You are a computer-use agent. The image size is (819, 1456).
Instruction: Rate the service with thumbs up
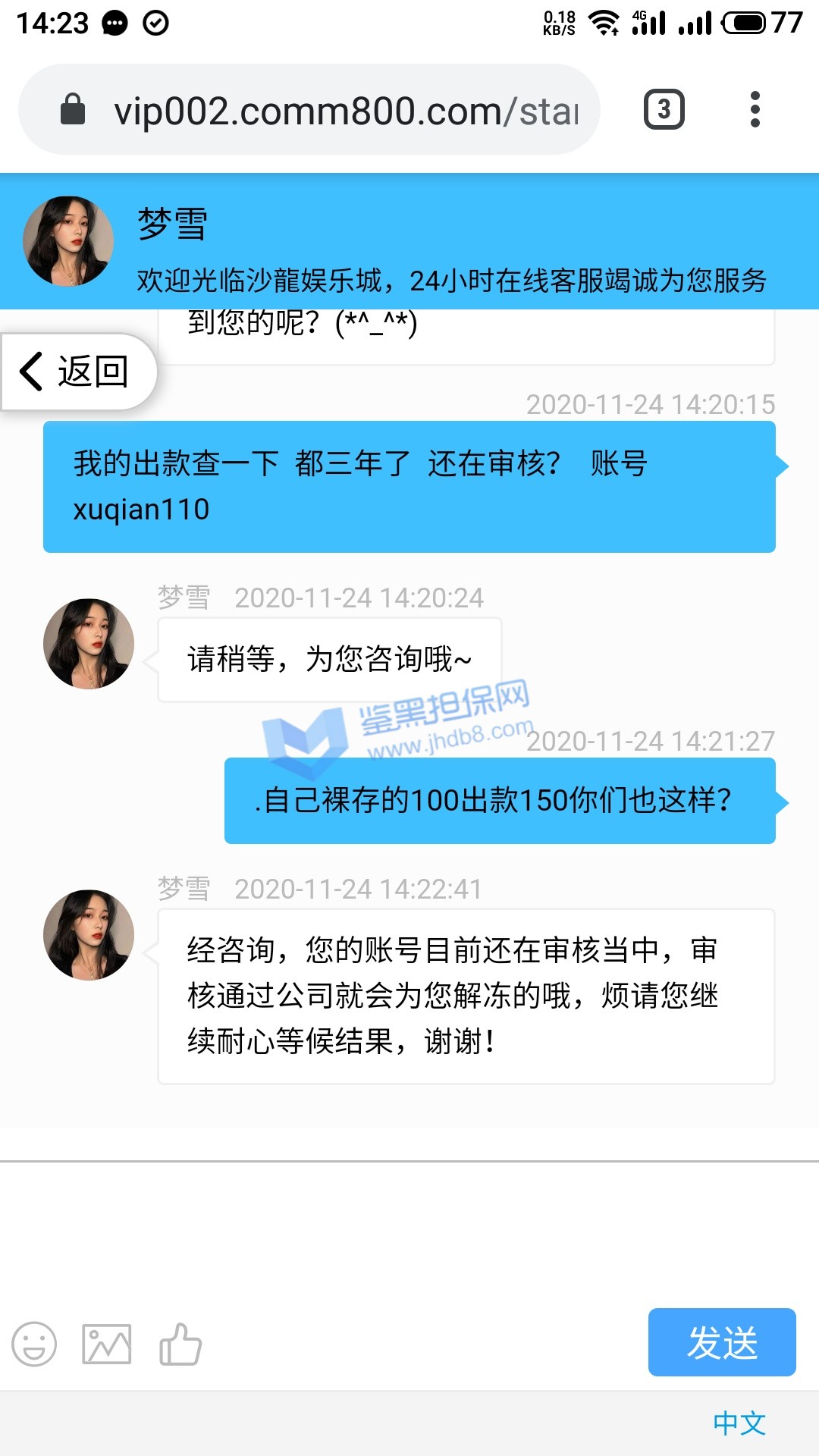[180, 1345]
